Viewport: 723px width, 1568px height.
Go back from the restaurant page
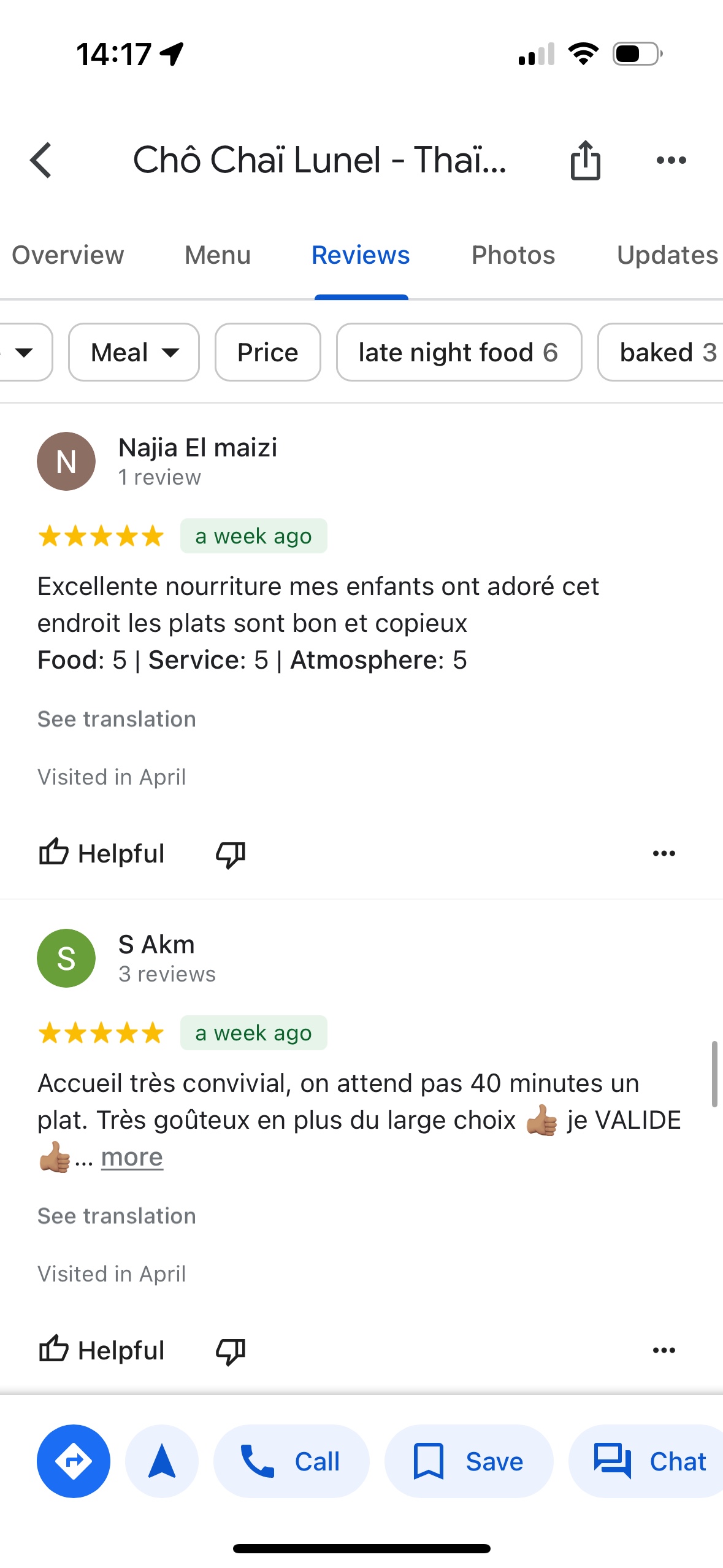(x=41, y=160)
